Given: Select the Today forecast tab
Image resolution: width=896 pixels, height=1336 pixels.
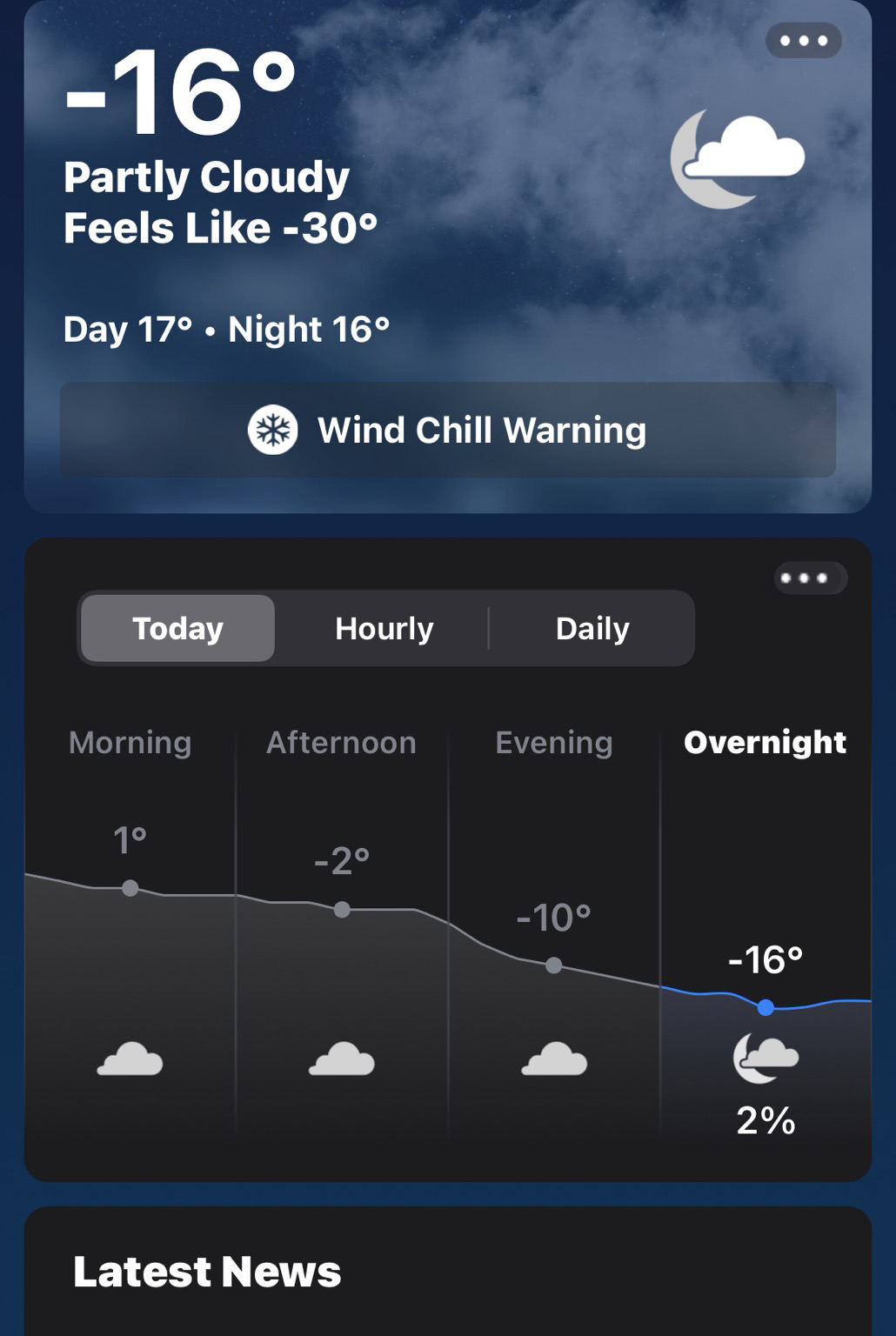Looking at the screenshot, I should tap(177, 628).
